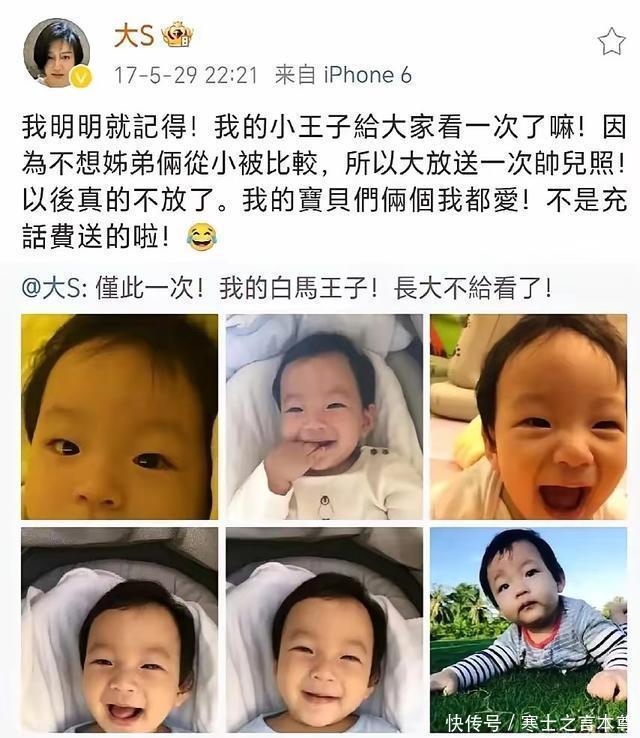Open the yellow-tinted close-up baby photo
Viewport: 640px width, 738px height.
(119, 416)
